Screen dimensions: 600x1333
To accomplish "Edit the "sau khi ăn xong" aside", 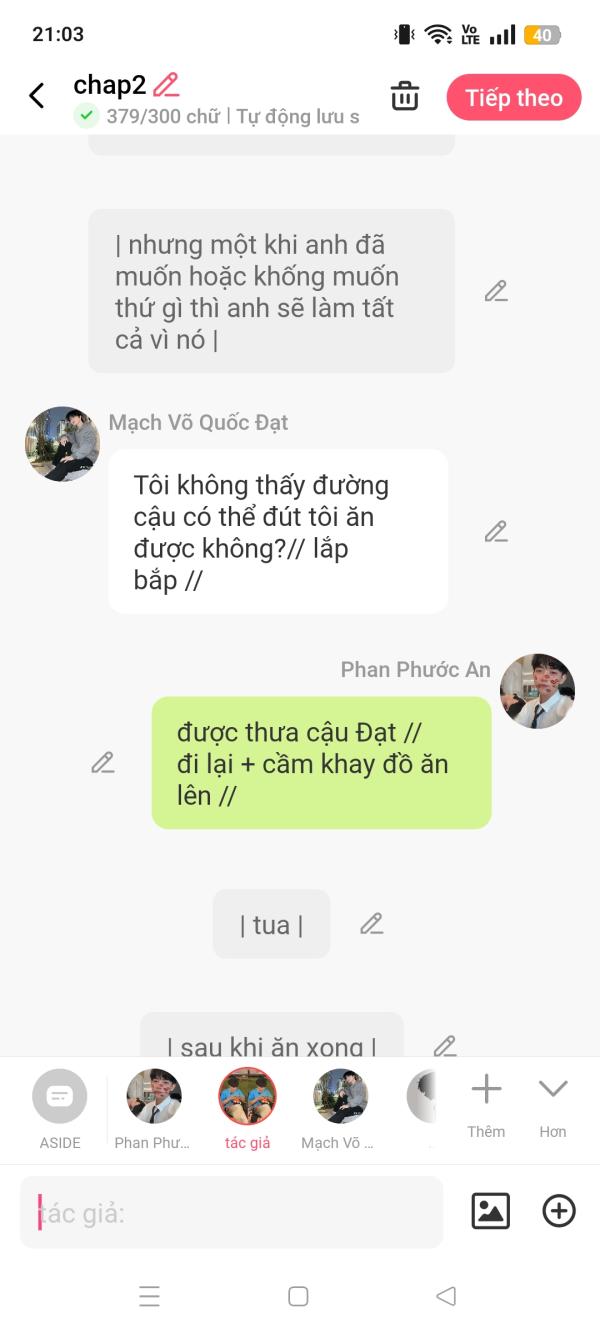I will [x=445, y=1046].
